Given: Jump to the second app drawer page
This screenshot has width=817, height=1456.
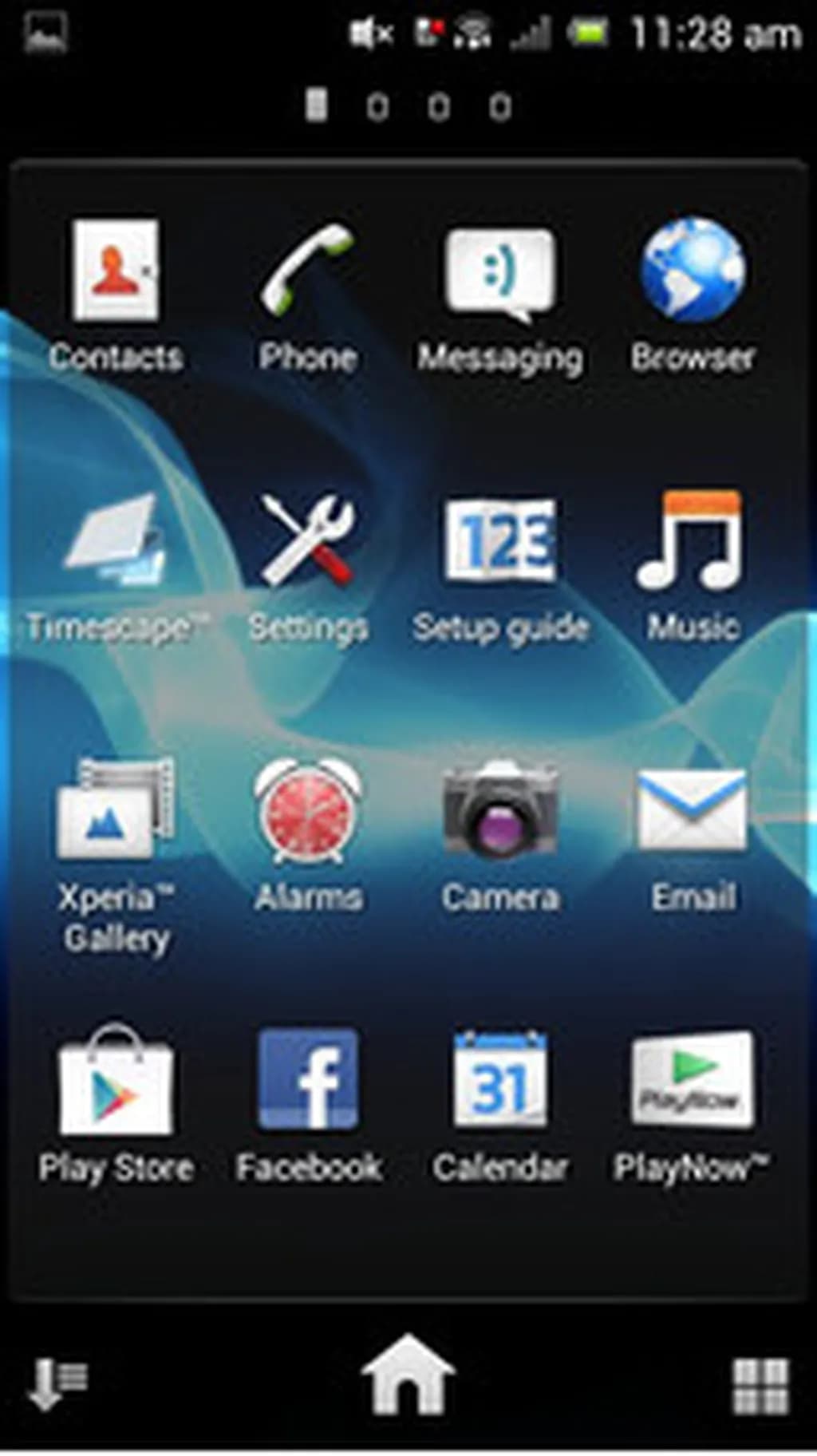Looking at the screenshot, I should [377, 107].
